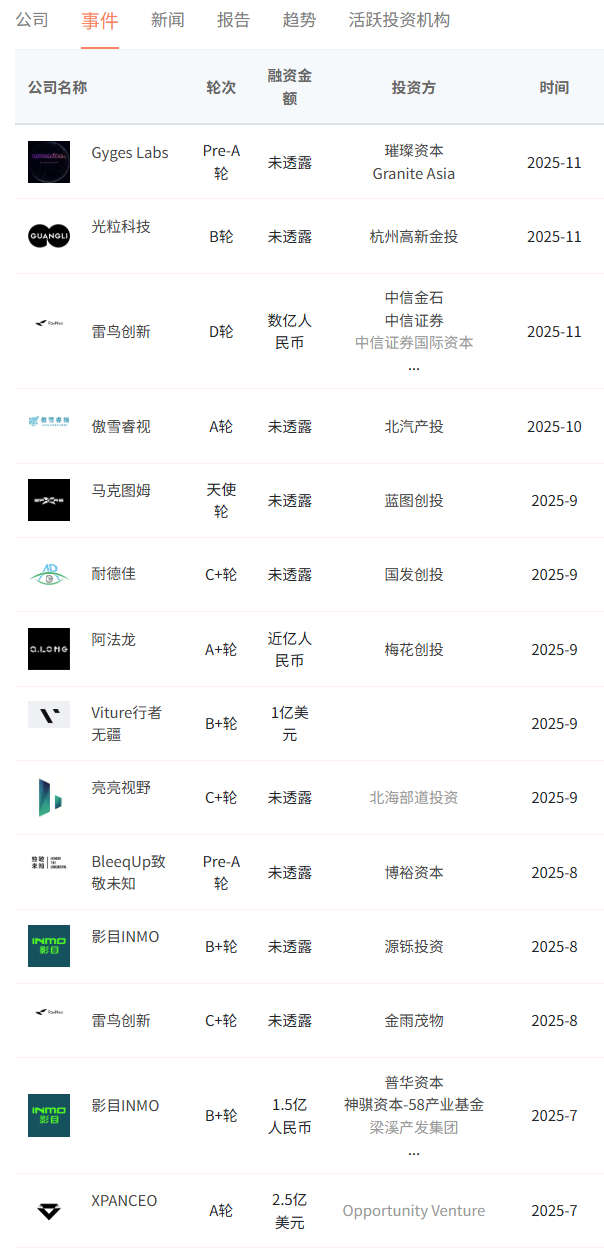This screenshot has height=1249, width=604.
Task: View 光粒科技 B轮 funding details
Action: pos(121,227)
